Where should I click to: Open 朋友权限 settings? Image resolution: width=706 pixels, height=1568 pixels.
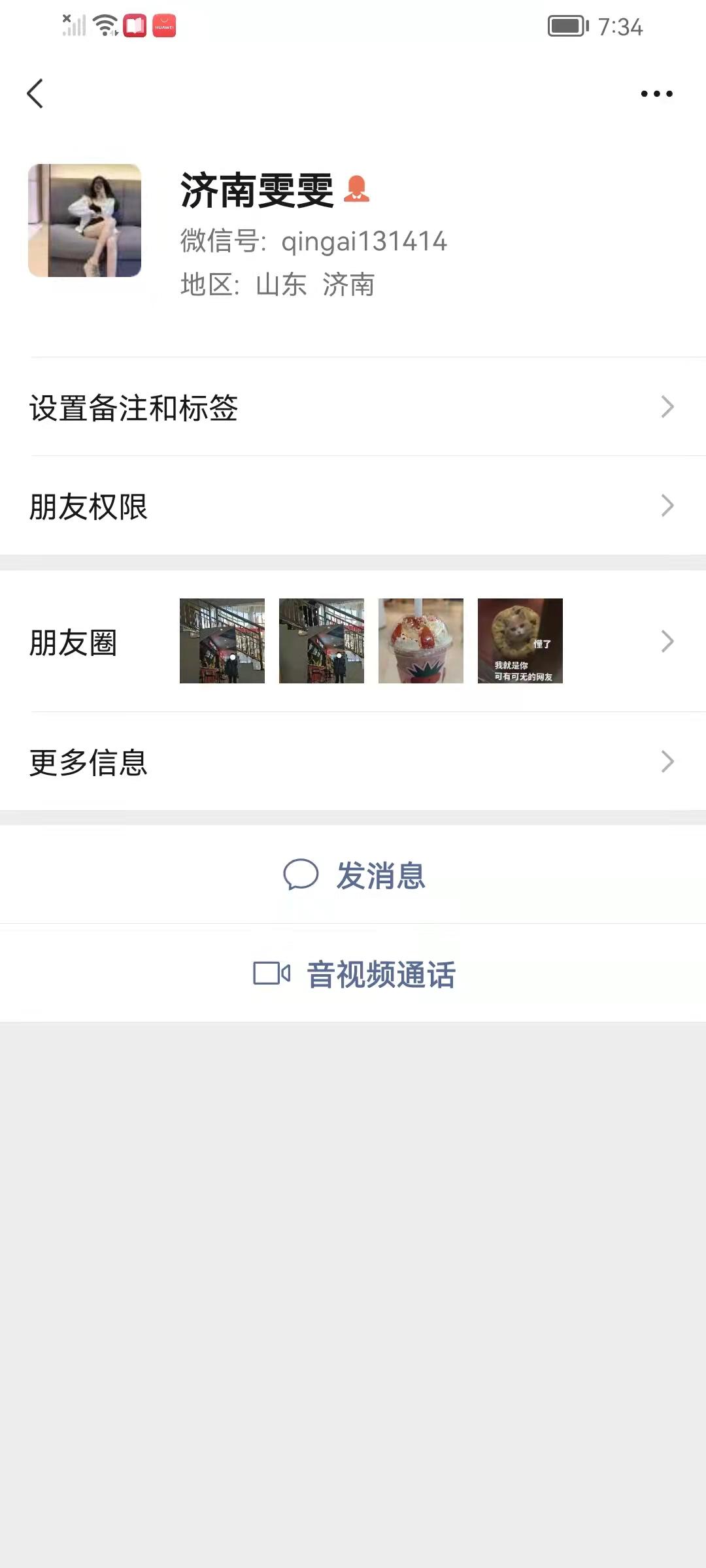coord(353,506)
